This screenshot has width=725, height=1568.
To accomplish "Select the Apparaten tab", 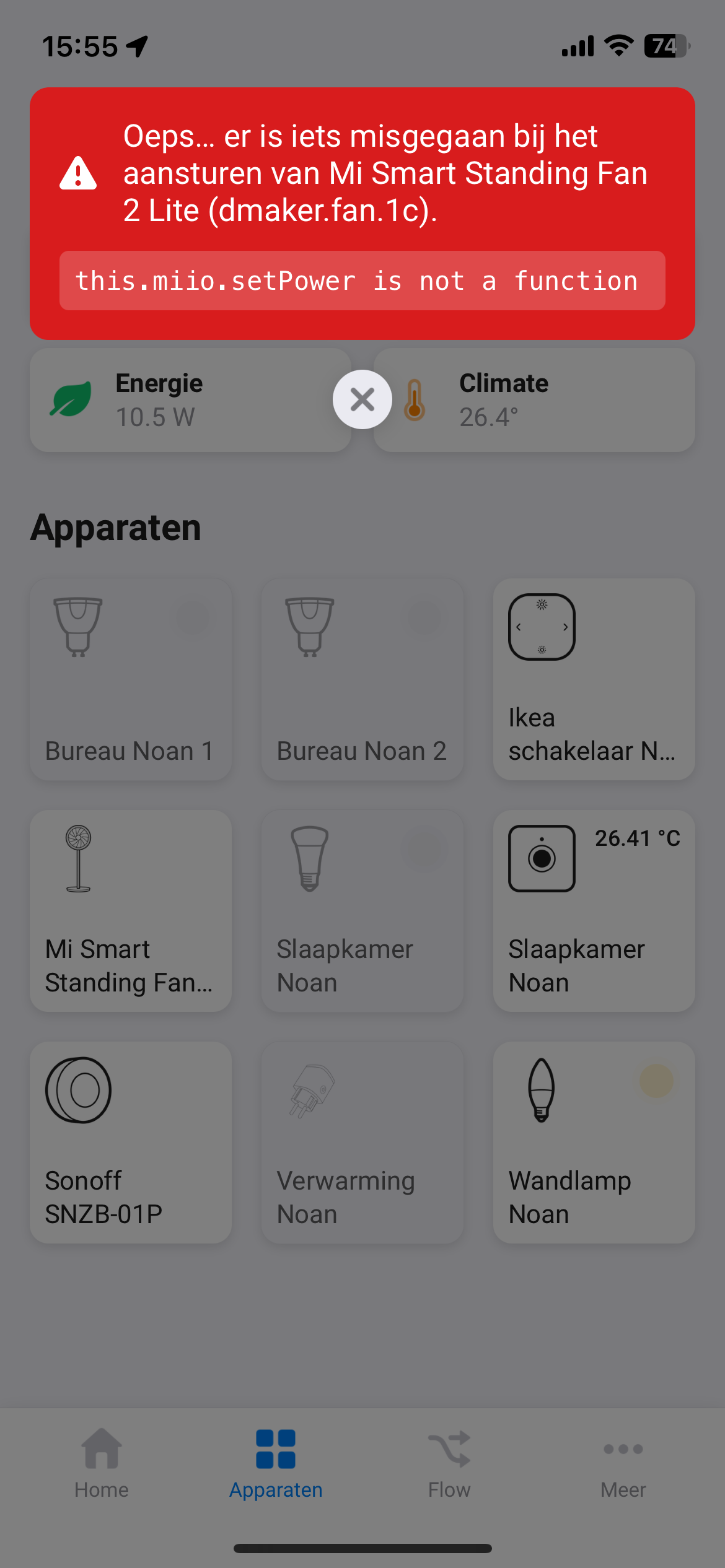I will point(276,1463).
